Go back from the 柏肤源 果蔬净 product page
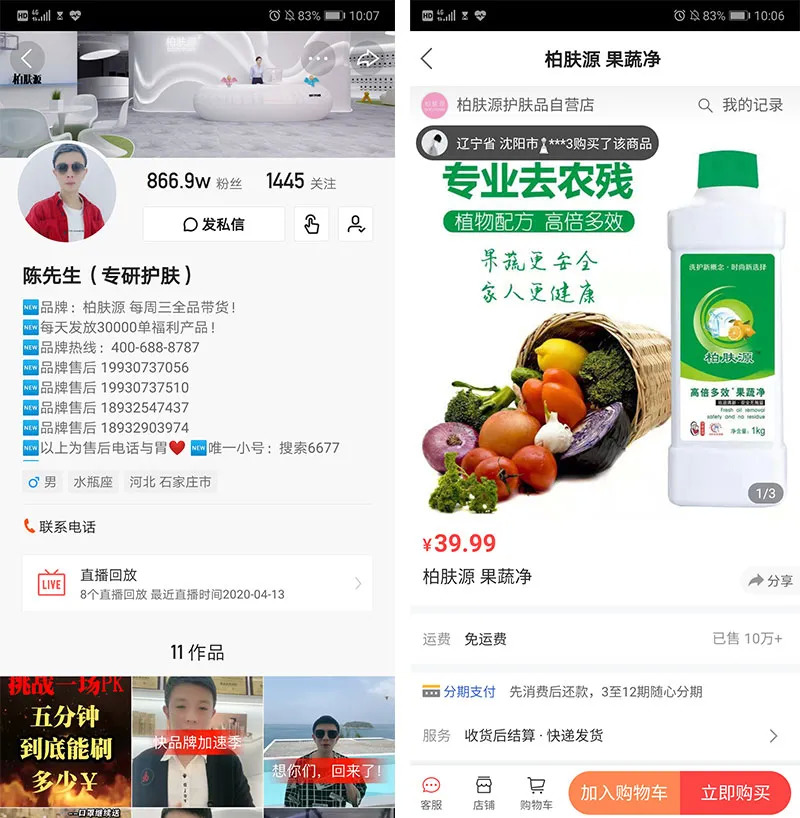This screenshot has height=818, width=800. (x=427, y=58)
